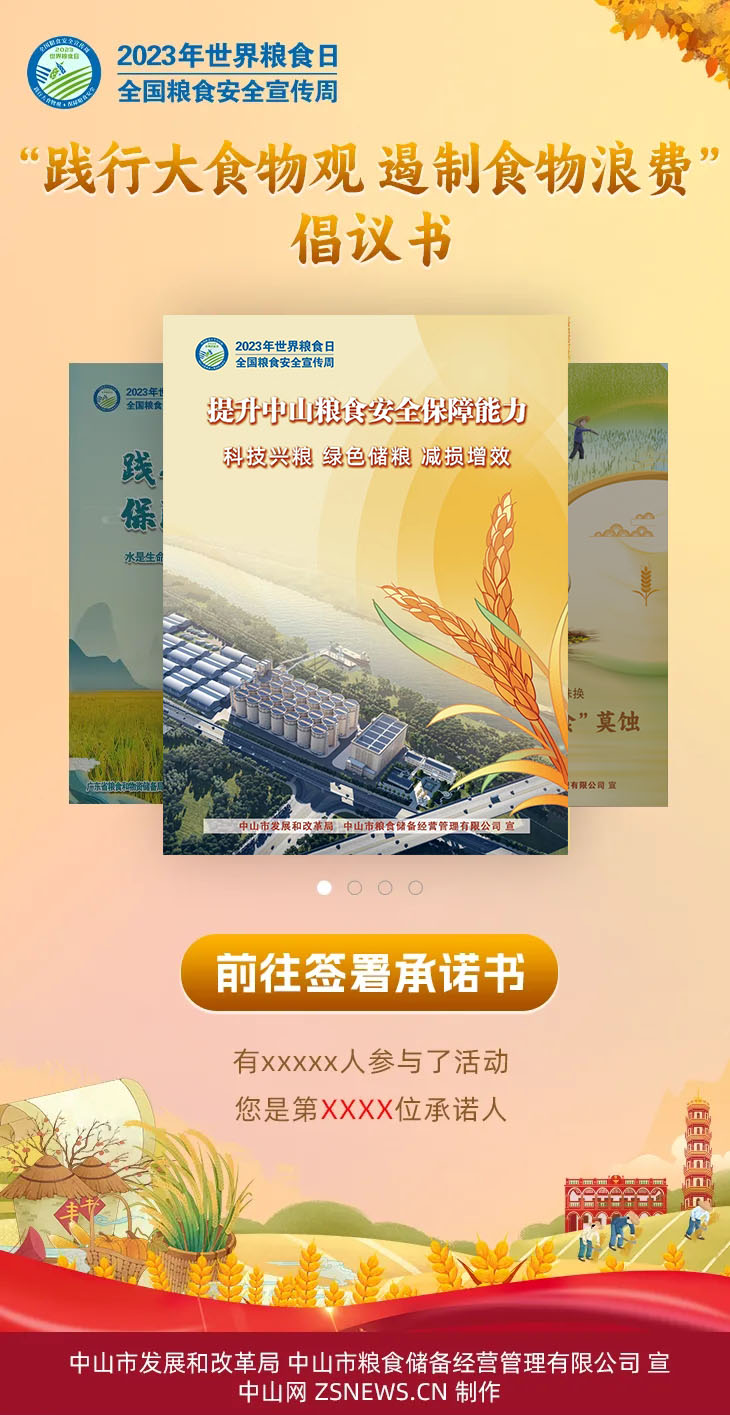This screenshot has width=730, height=1415.
Task: Open the center 提升中山粮食安全保障能力 poster
Action: click(x=365, y=585)
